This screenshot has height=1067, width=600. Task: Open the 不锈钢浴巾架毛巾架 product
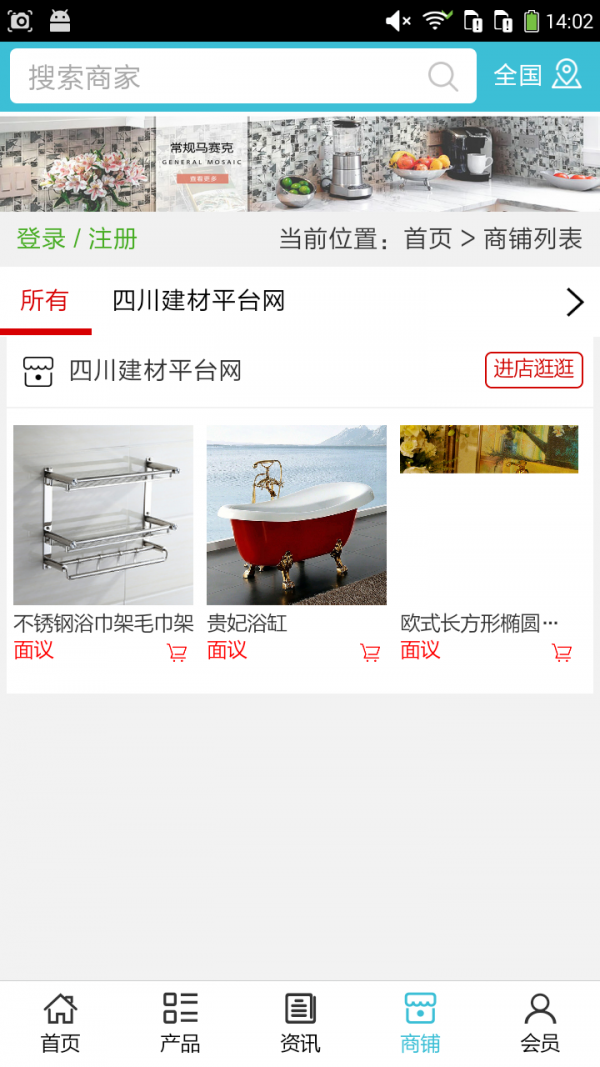coord(103,515)
